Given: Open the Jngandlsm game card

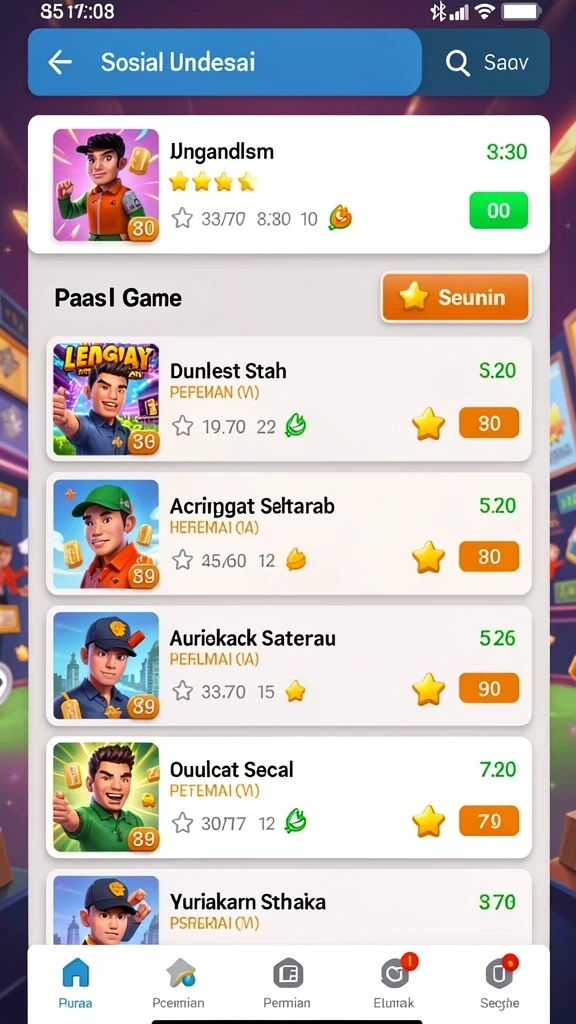Looking at the screenshot, I should [289, 184].
